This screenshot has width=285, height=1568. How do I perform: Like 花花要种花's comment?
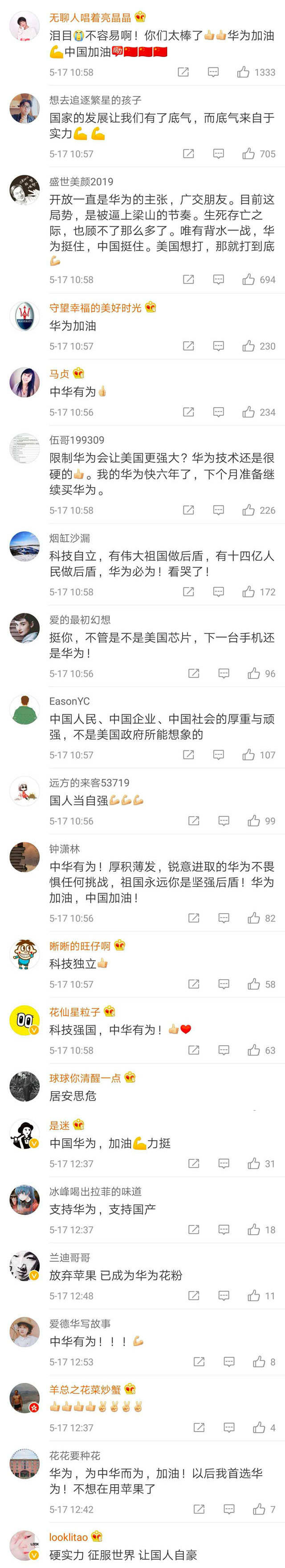[x=260, y=1509]
